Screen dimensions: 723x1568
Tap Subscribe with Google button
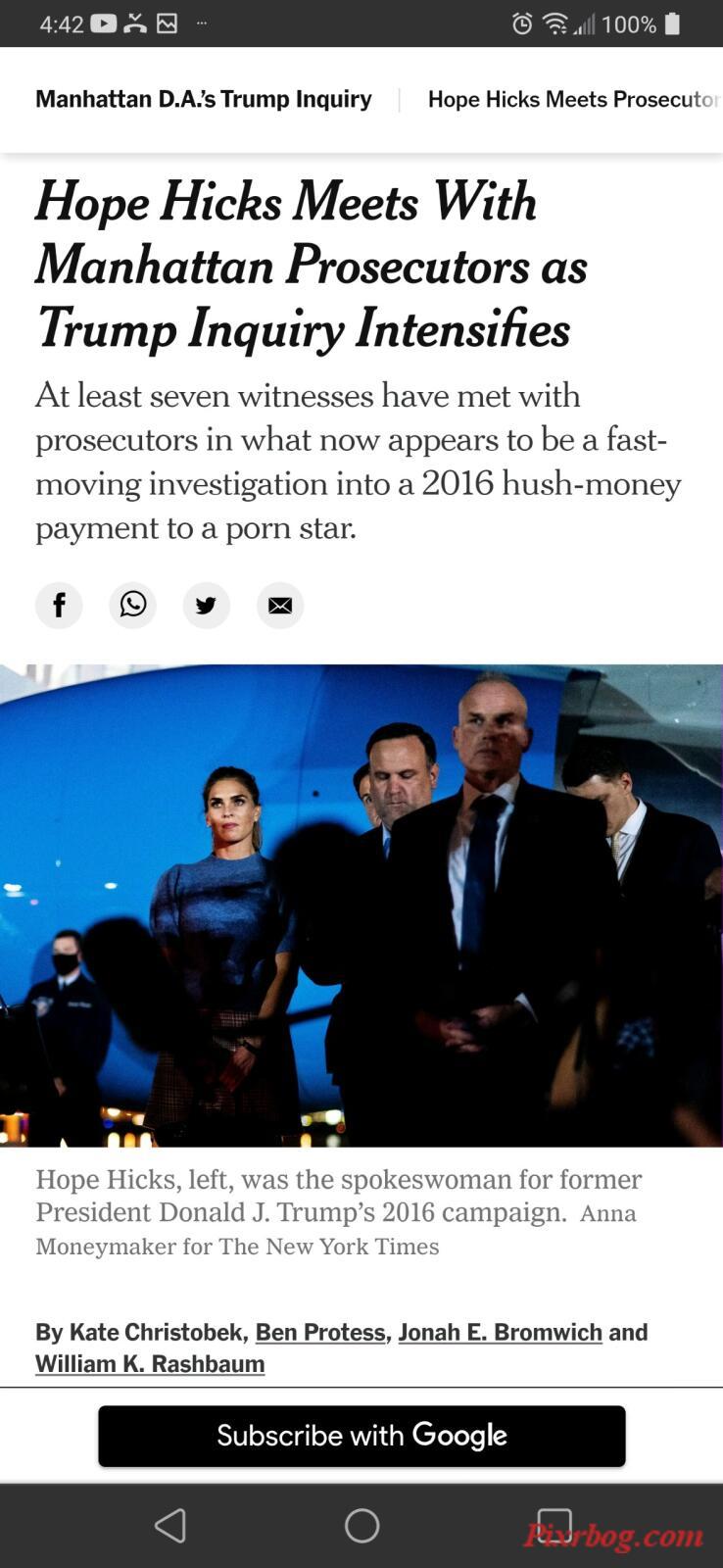361,1436
